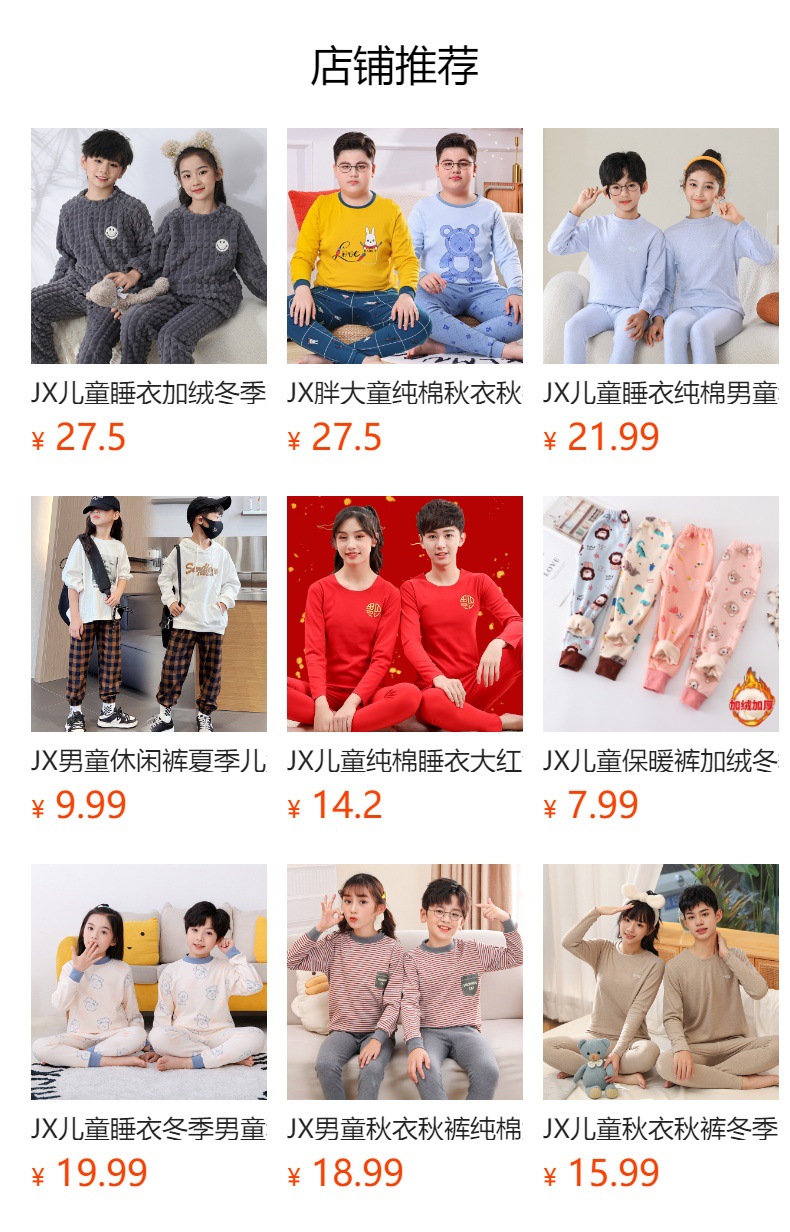The width and height of the screenshot is (790, 1232).
Task: Open the JX儿童睡衣加绒冬季 product at ¥27.5
Action: [x=149, y=292]
